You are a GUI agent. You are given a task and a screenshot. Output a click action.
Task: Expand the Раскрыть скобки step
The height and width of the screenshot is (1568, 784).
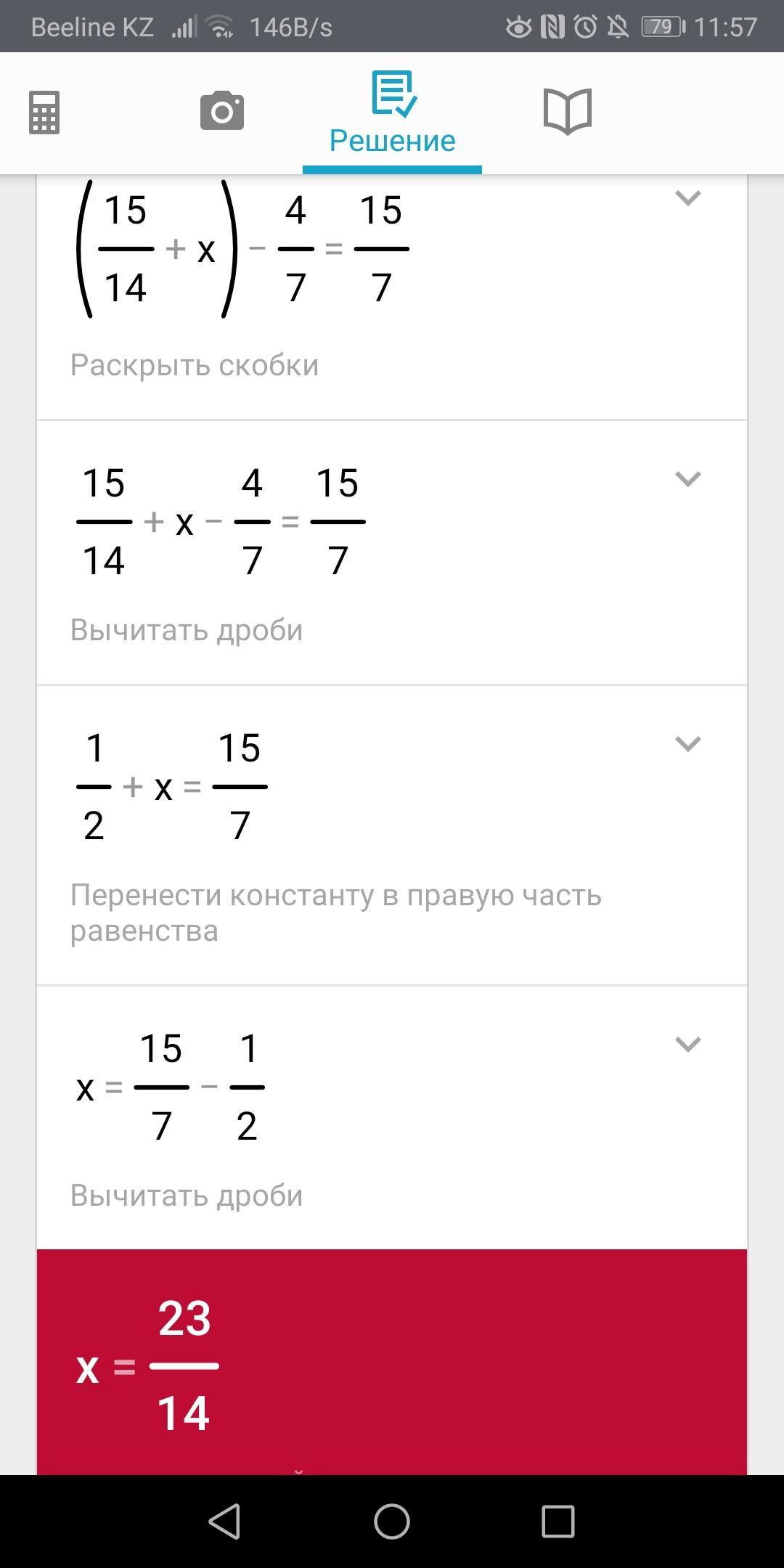click(688, 197)
